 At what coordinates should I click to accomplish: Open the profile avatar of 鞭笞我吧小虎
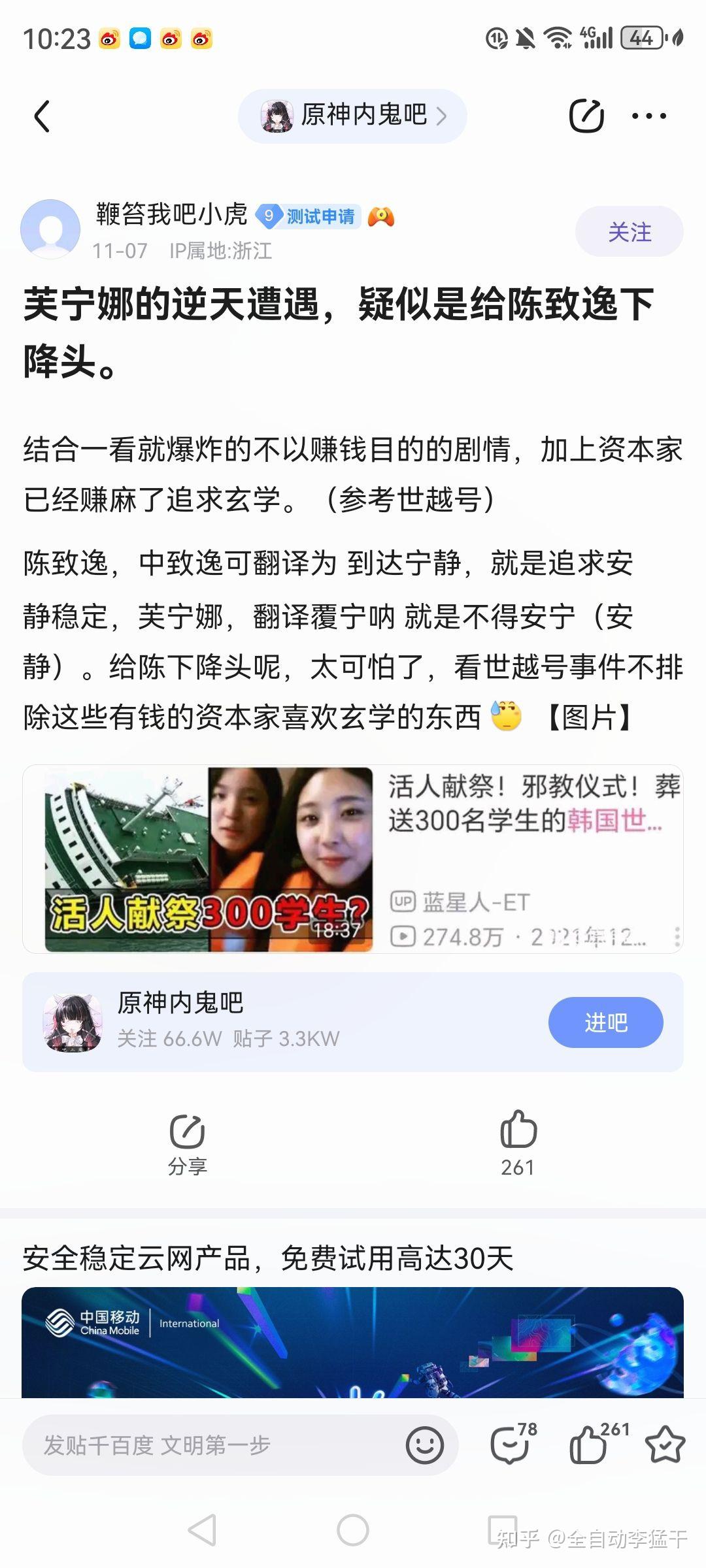click(50, 229)
